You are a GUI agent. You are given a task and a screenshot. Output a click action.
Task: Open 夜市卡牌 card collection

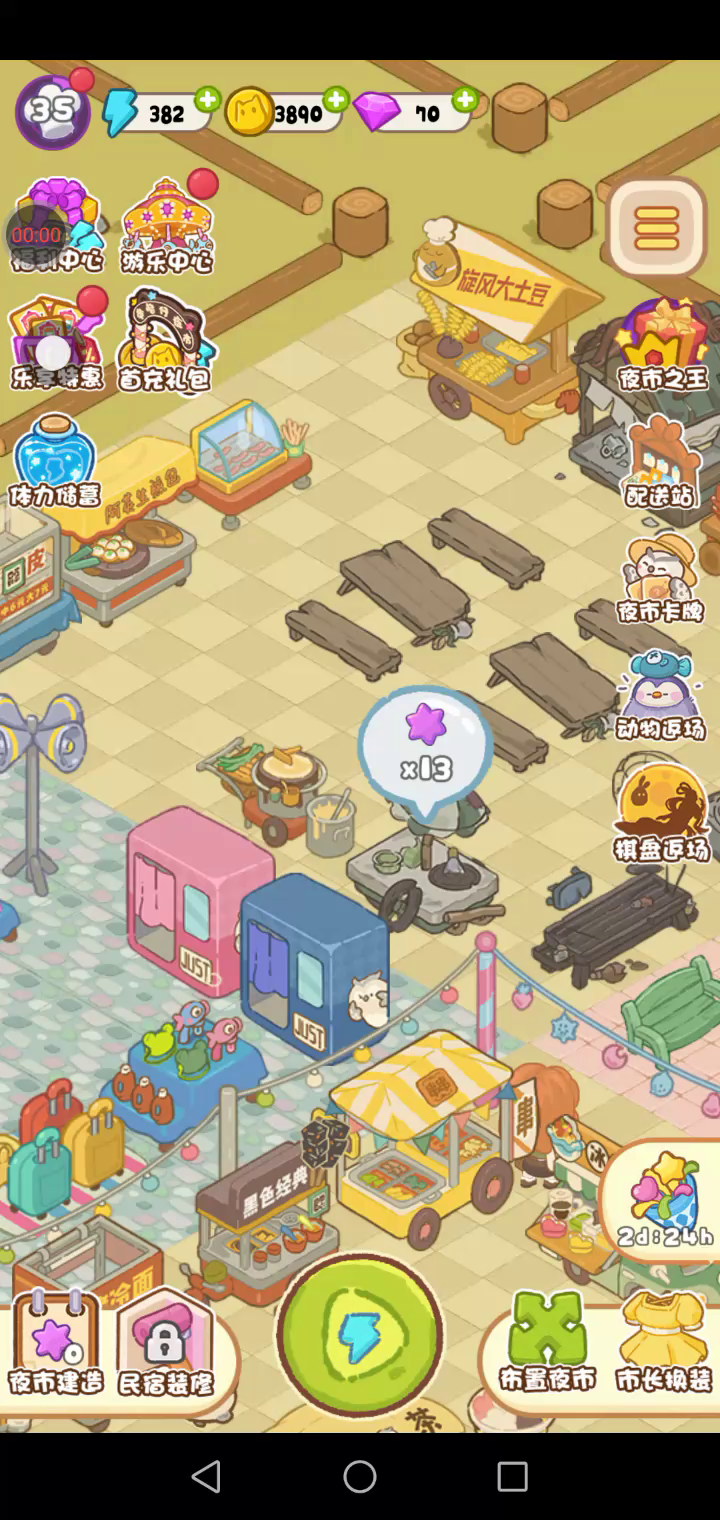660,578
